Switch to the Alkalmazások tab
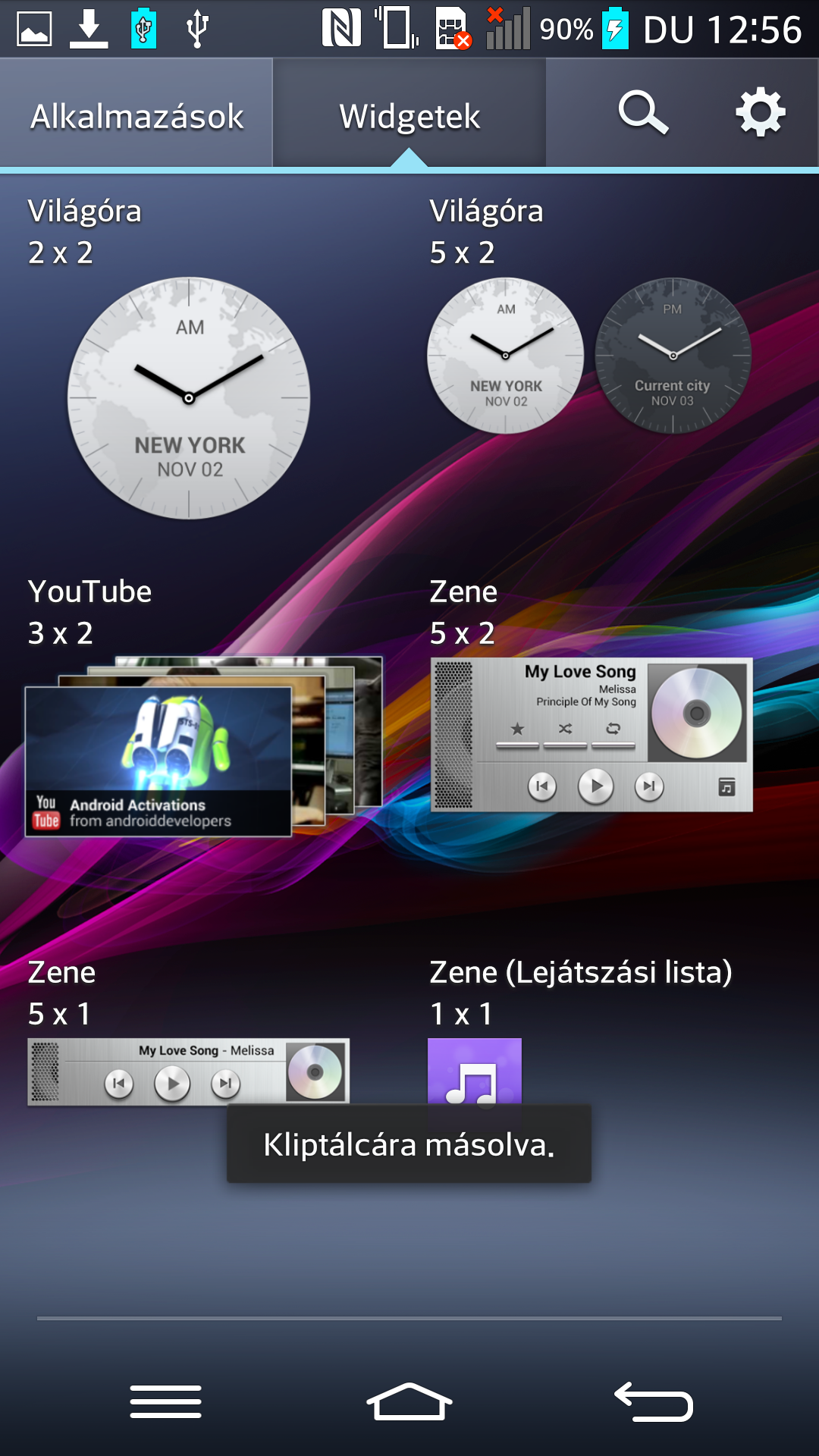 tap(136, 115)
